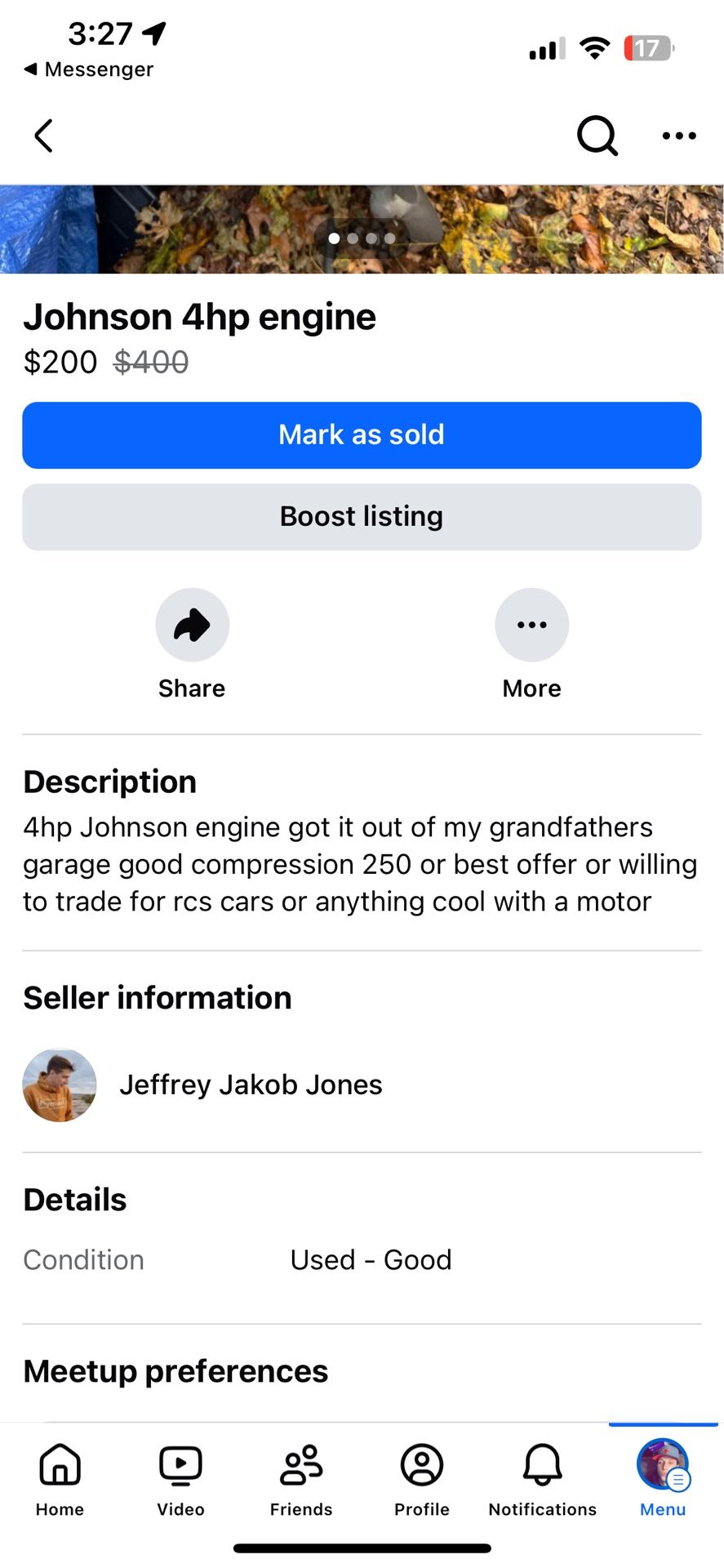Open search with the magnifying glass
This screenshot has width=724, height=1568.
[x=597, y=136]
